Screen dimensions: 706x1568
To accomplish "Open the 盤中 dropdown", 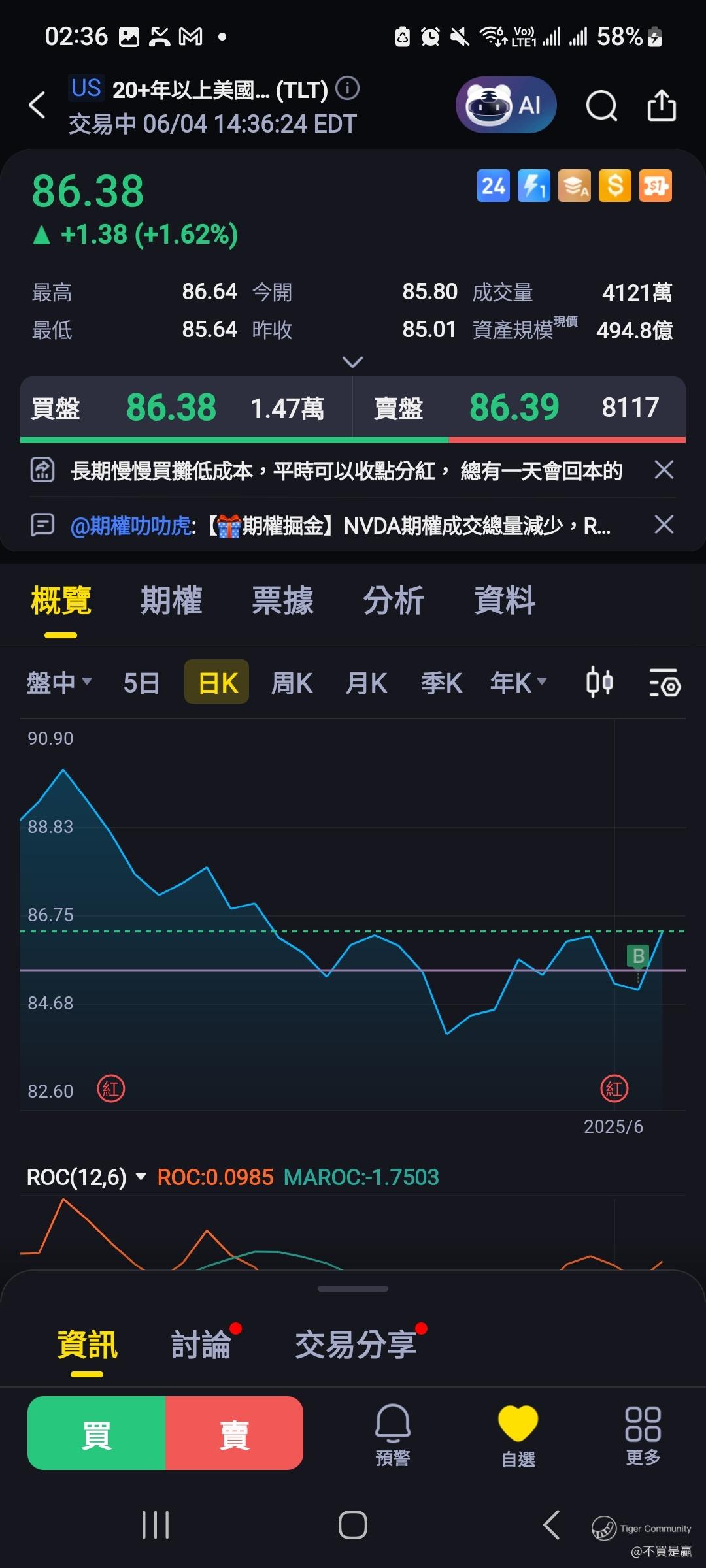I will (59, 683).
